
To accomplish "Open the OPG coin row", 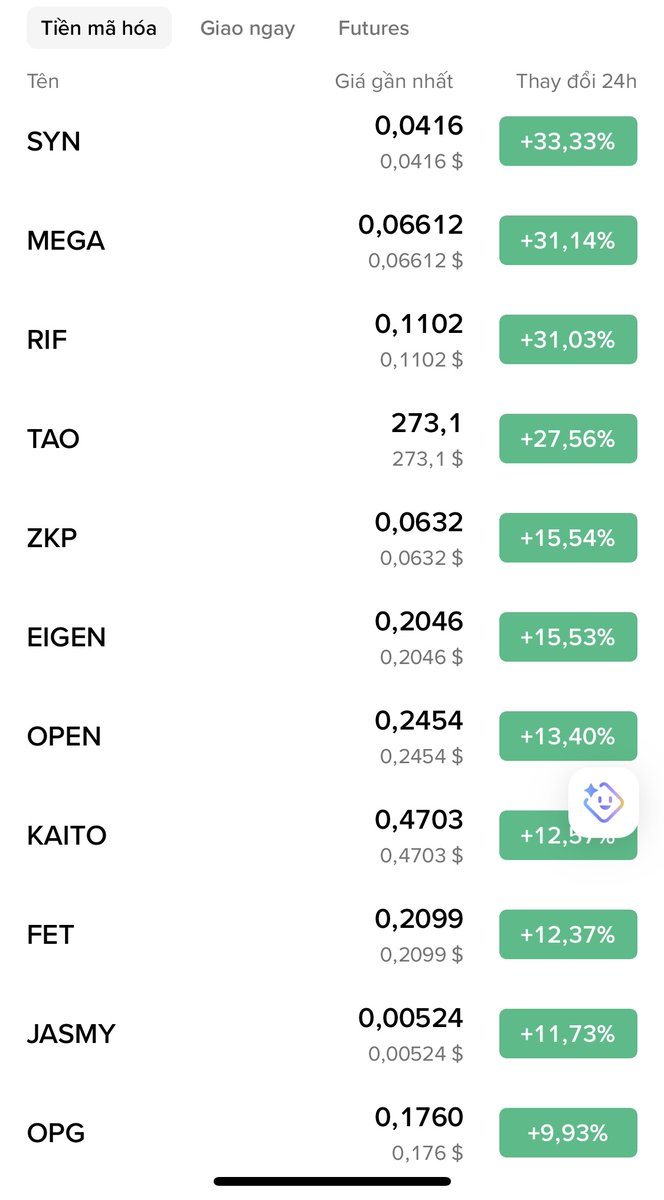I will (x=332, y=1132).
